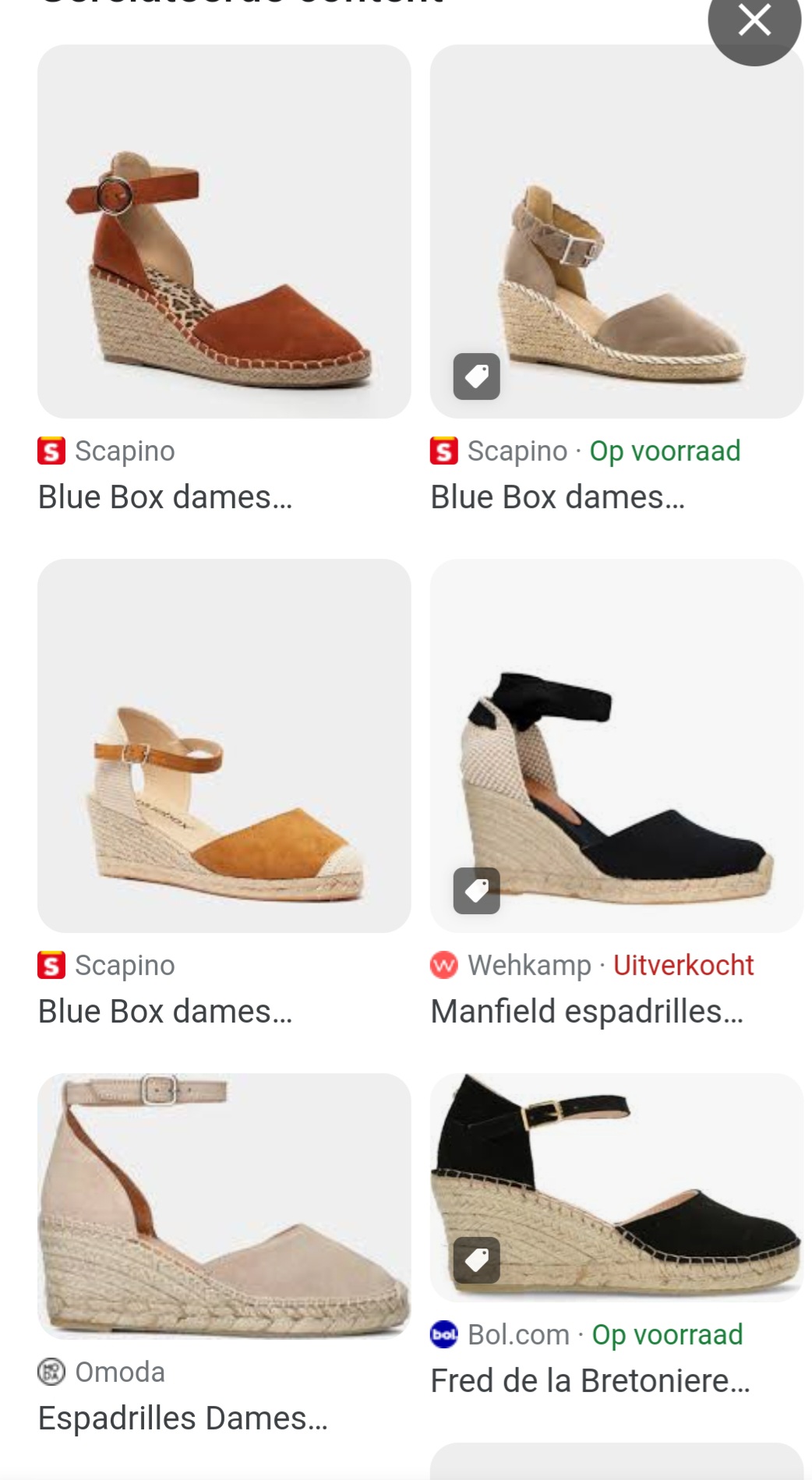Open the taupe Blue Box wedge marked Op voorraad
Image resolution: width=812 pixels, height=1480 pixels.
click(616, 231)
